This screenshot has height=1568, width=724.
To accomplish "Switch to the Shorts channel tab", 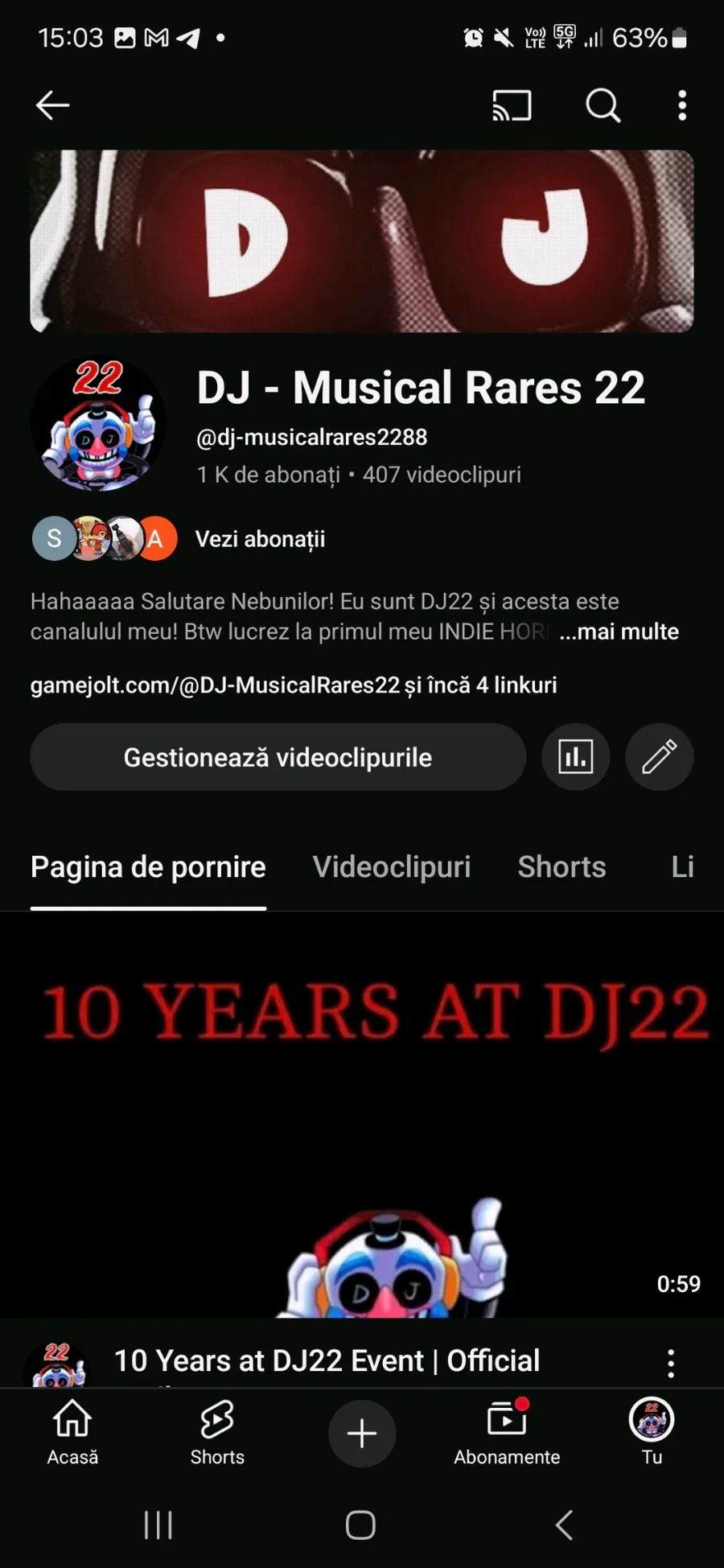I will point(562,867).
